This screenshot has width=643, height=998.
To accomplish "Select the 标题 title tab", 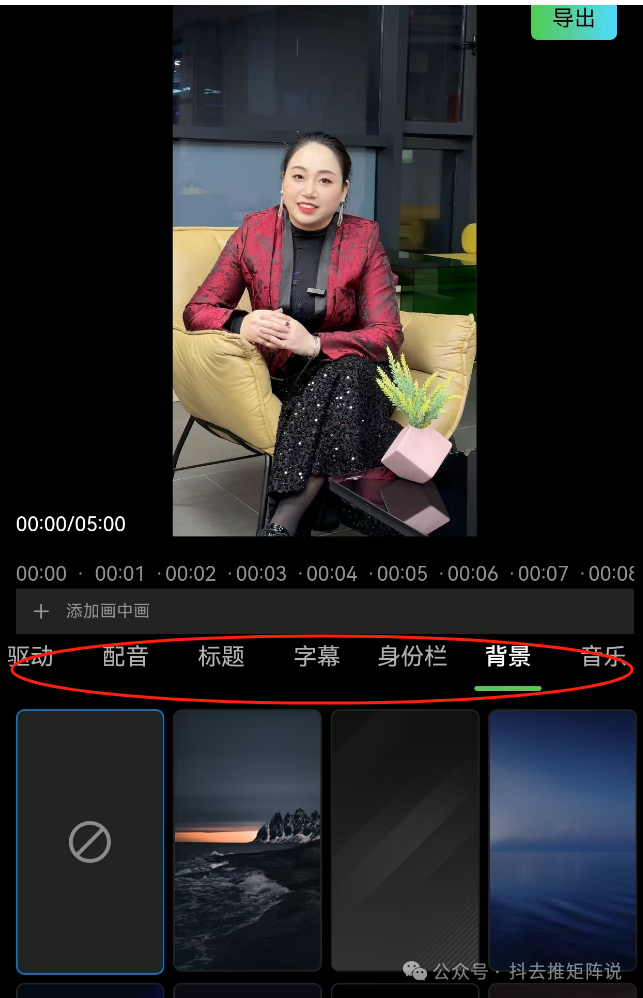I will 221,657.
